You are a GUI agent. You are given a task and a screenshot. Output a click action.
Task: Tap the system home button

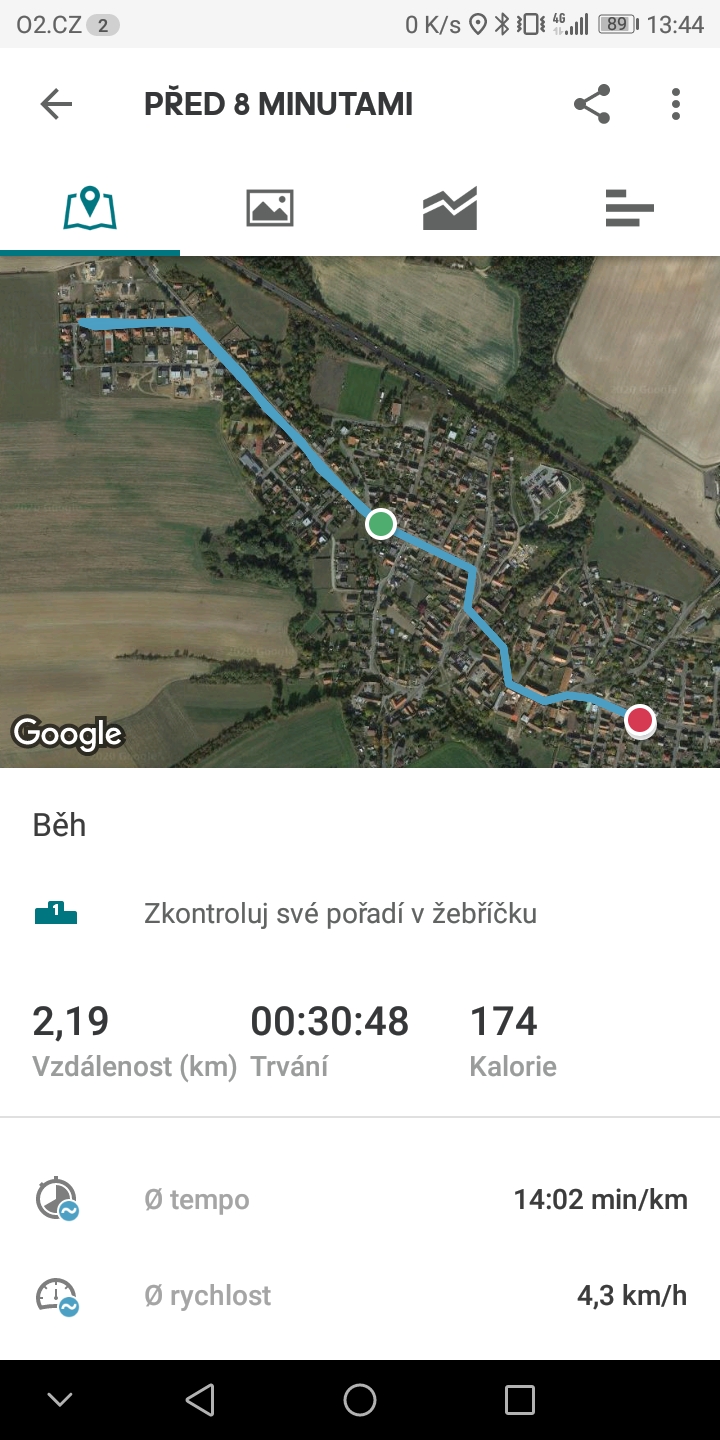[360, 1400]
